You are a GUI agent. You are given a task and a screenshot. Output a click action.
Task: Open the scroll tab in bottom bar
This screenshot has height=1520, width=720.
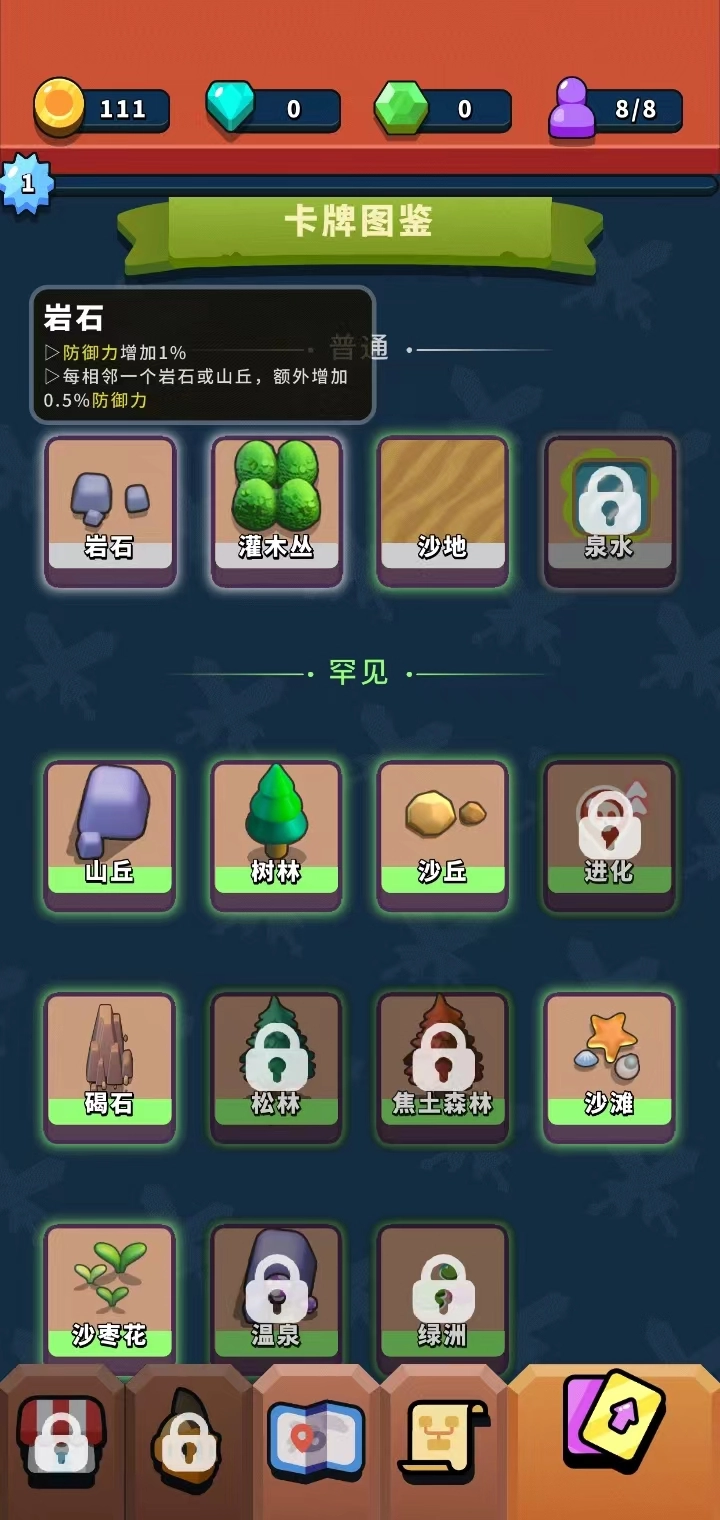(x=443, y=1443)
